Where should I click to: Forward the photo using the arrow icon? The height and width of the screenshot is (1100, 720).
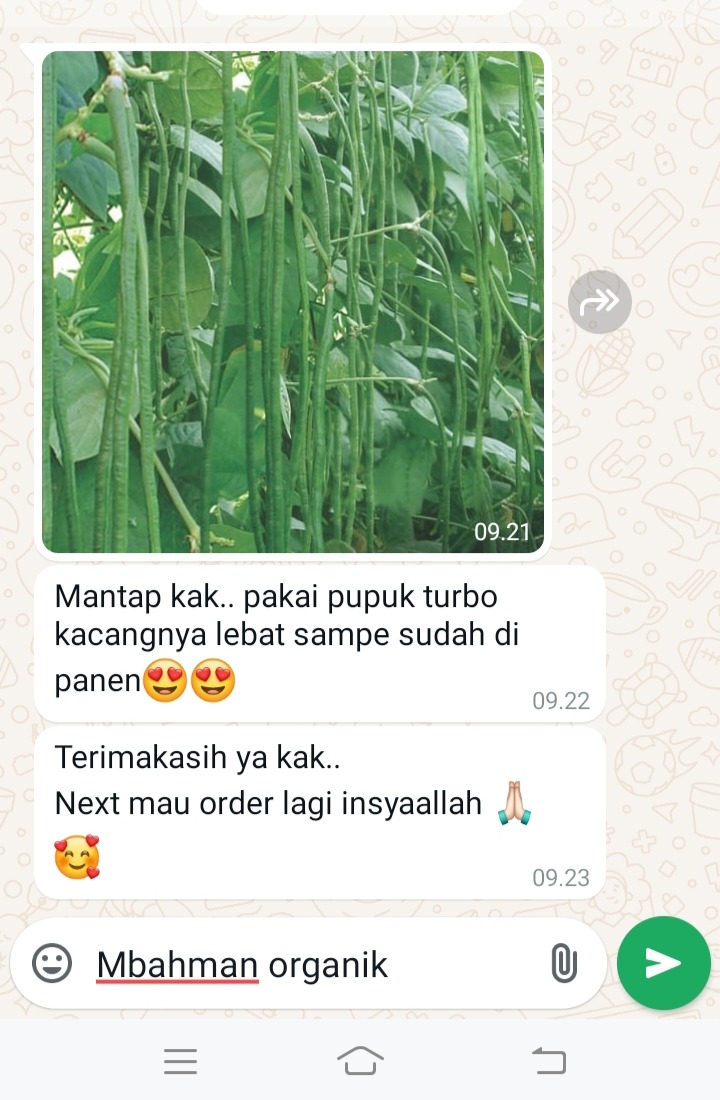[x=600, y=301]
